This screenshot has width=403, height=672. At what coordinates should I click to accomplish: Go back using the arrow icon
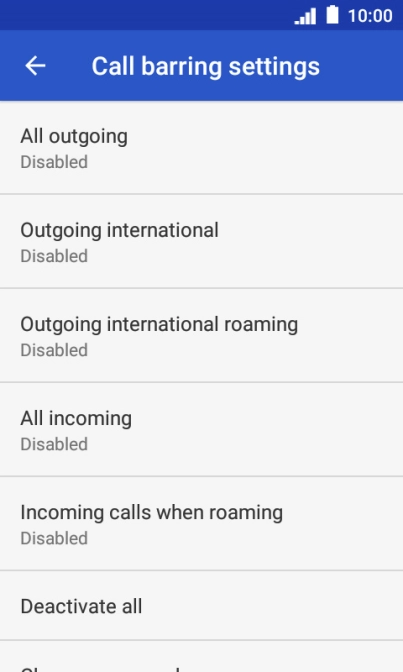(x=35, y=66)
